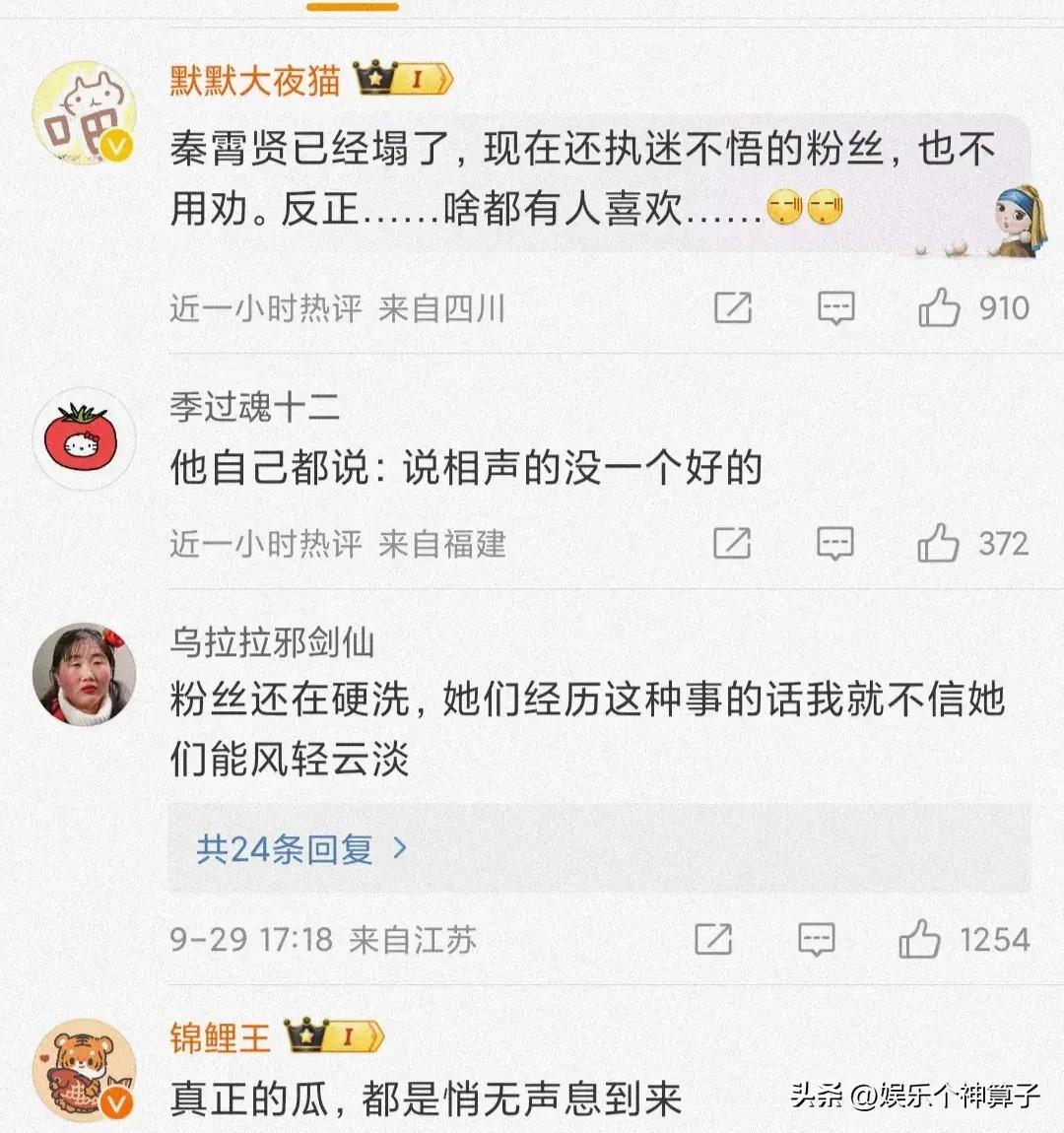Reply to 默默大夜猫's comment
1064x1133 pixels.
[x=835, y=308]
